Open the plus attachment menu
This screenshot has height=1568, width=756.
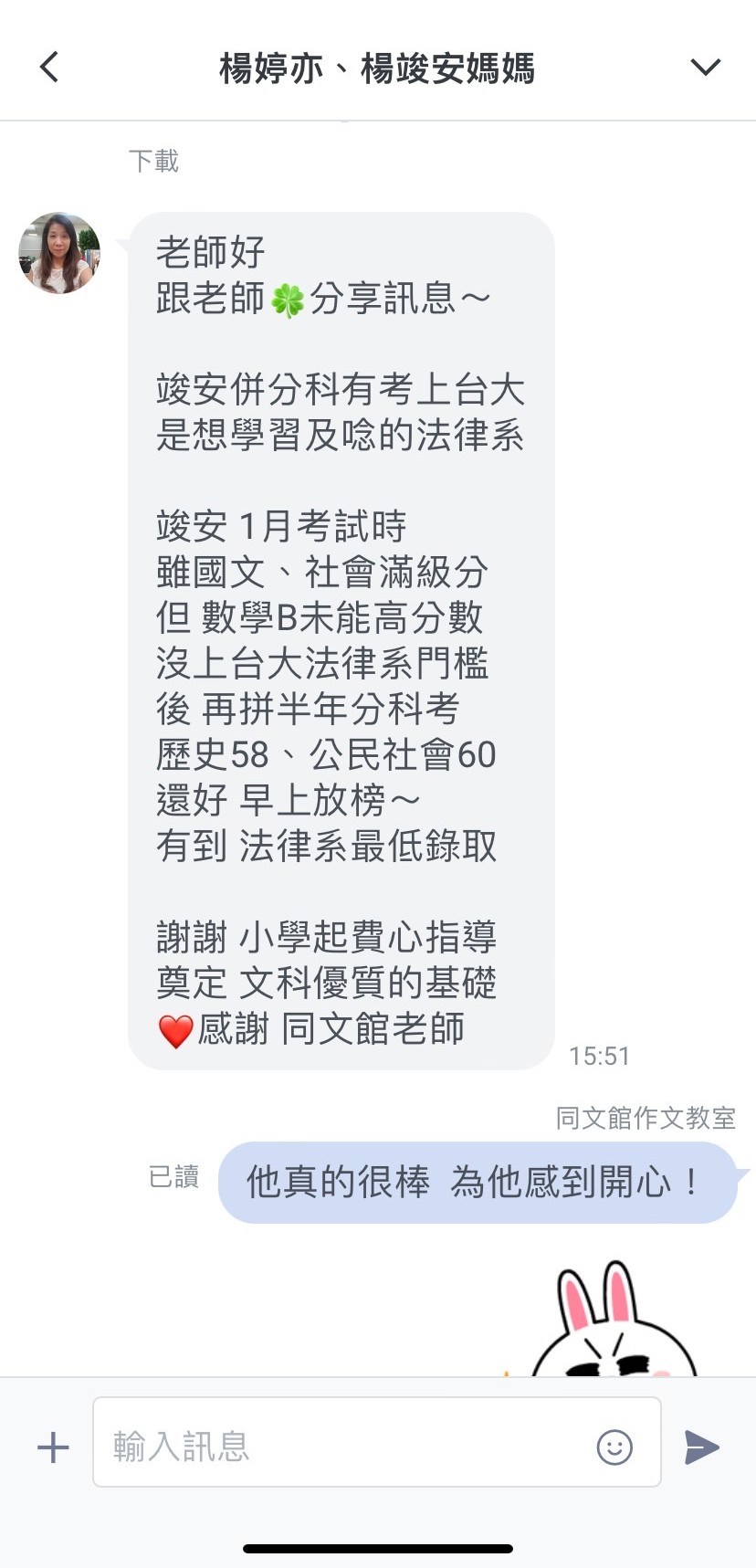click(53, 1447)
